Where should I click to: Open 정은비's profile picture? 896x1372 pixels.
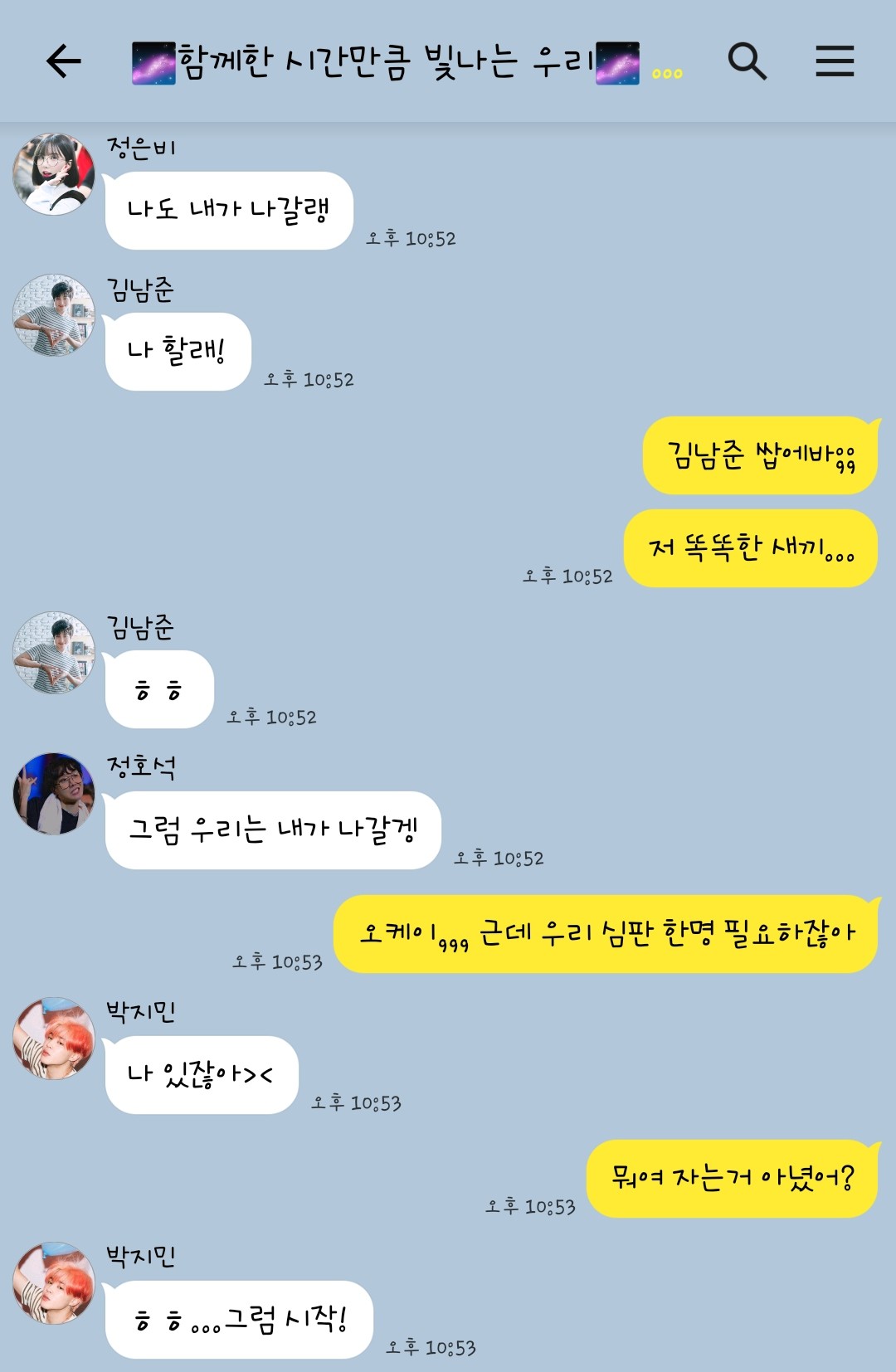[x=54, y=174]
